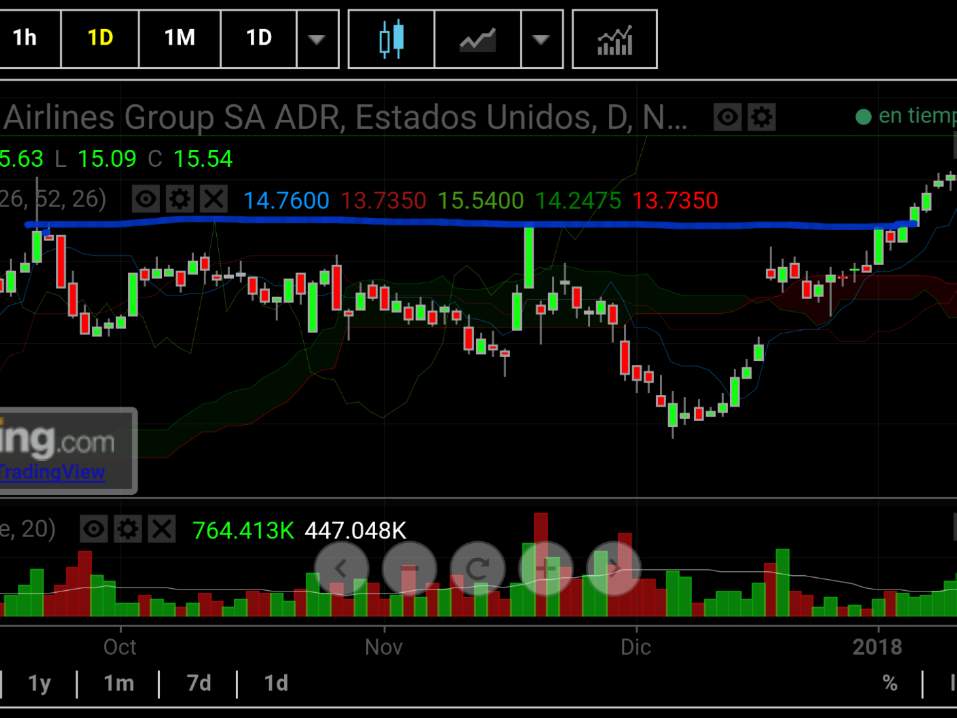Zoom in the chart with plus
The width and height of the screenshot is (957, 718).
pyautogui.click(x=546, y=569)
